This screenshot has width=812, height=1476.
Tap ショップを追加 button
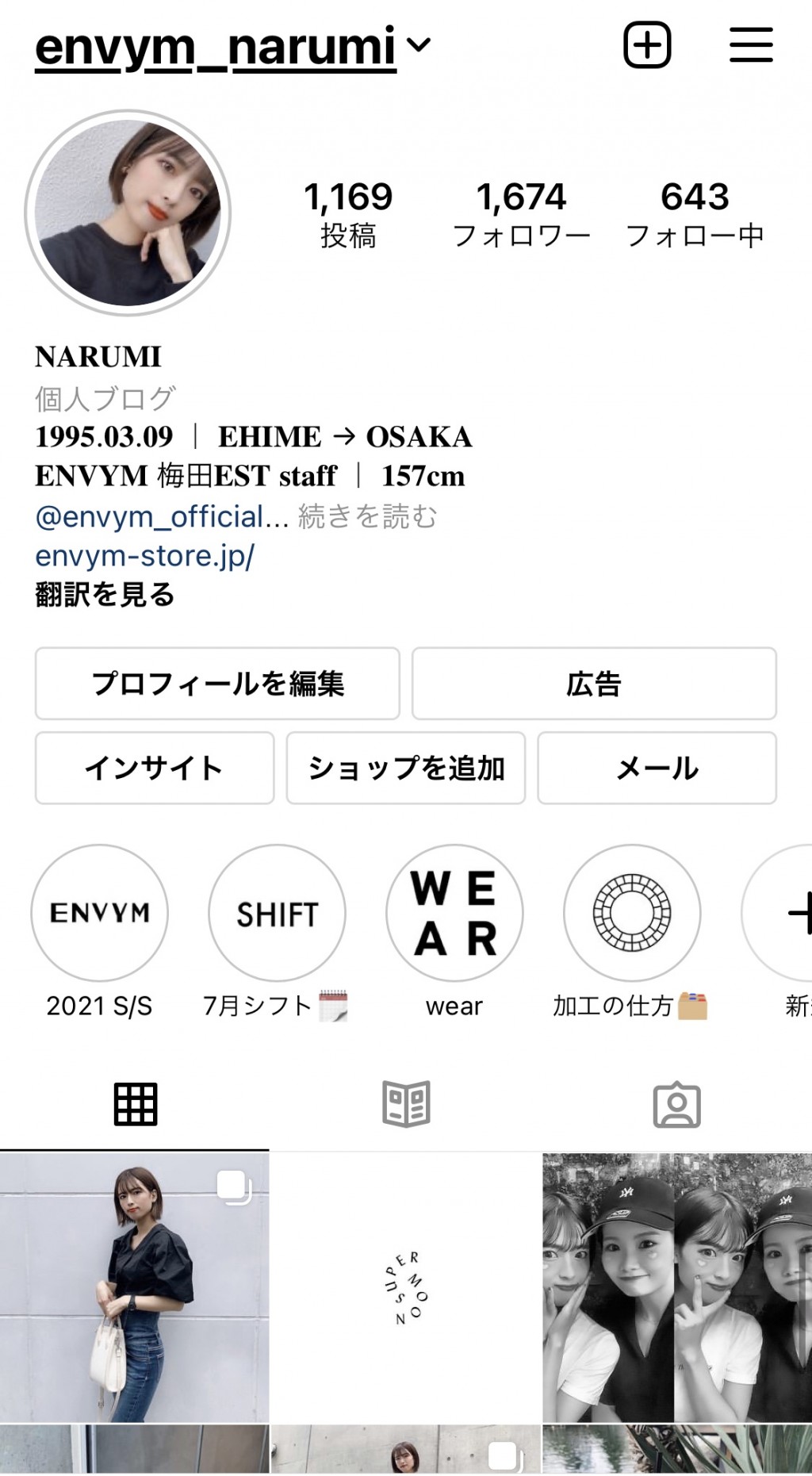click(x=406, y=768)
